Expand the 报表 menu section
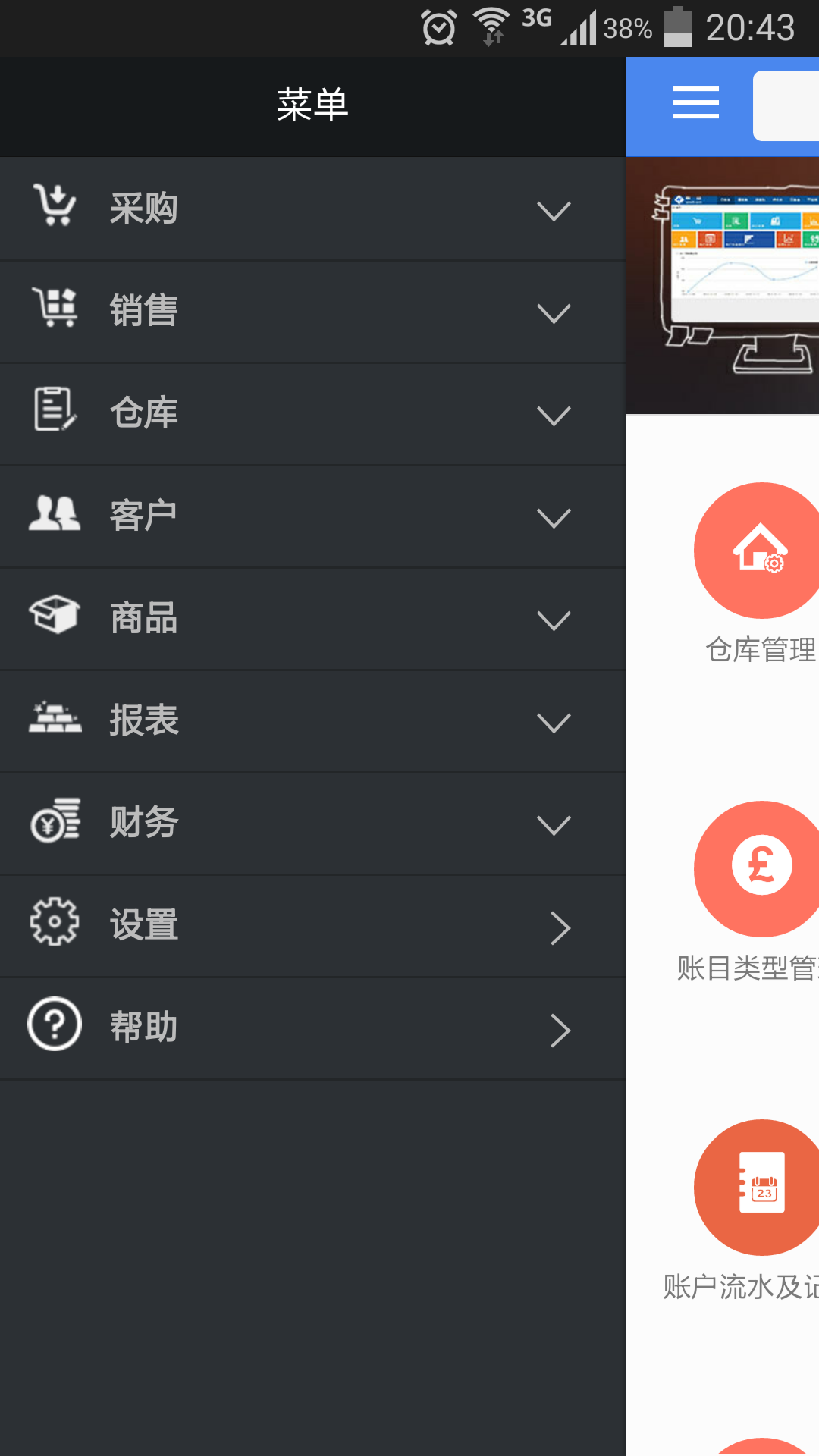This screenshot has width=819, height=1456. coord(312,721)
